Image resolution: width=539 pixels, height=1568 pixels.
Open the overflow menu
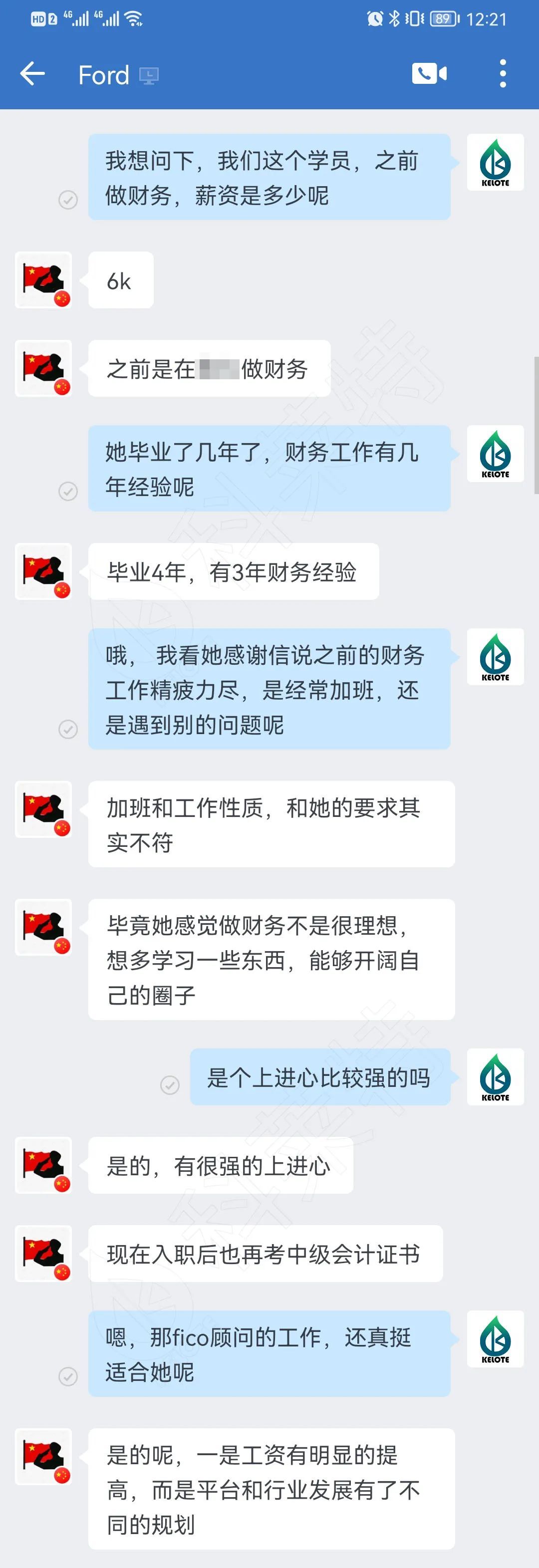[503, 74]
